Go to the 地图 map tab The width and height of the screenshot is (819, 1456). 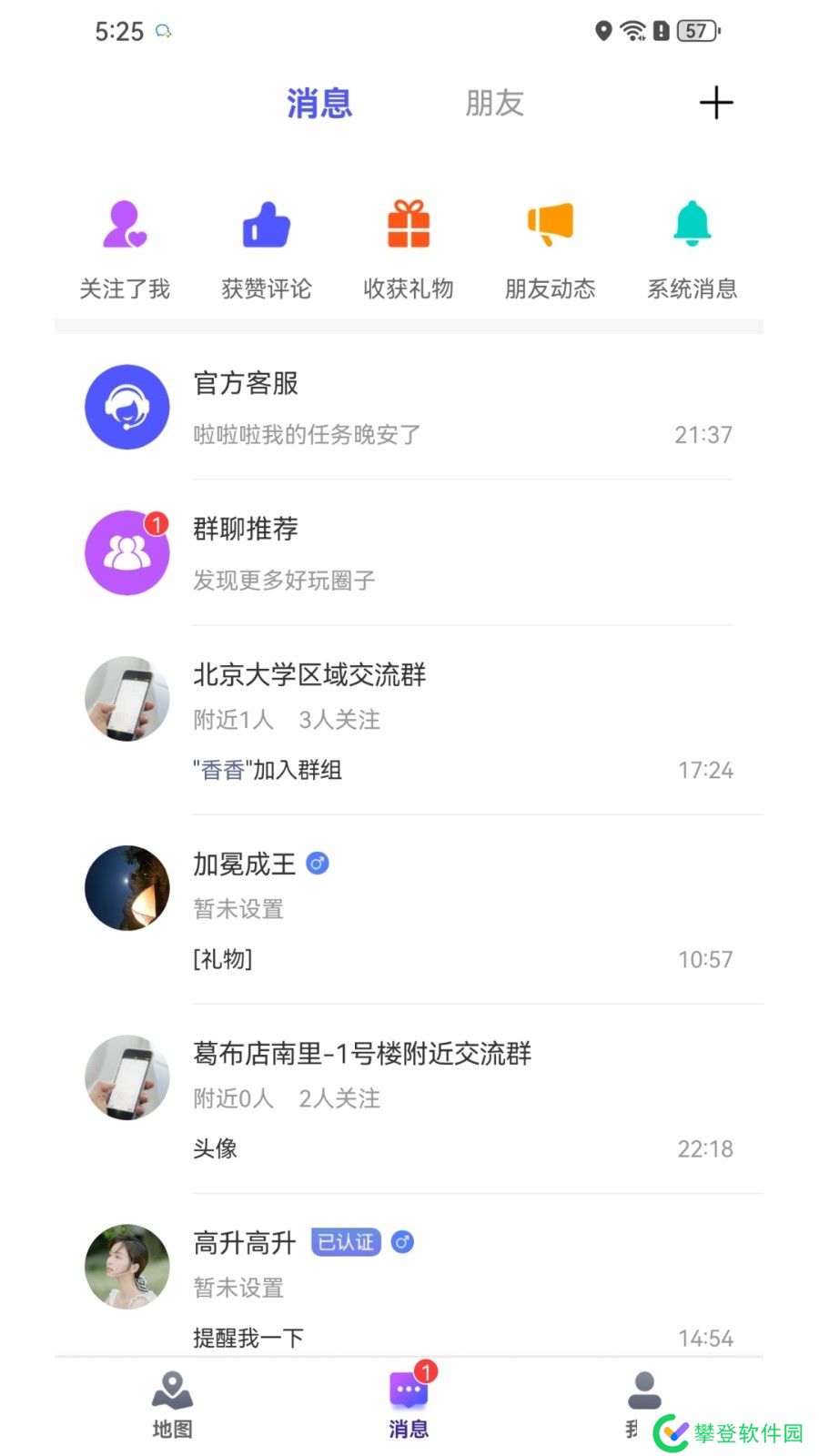pos(172,1404)
